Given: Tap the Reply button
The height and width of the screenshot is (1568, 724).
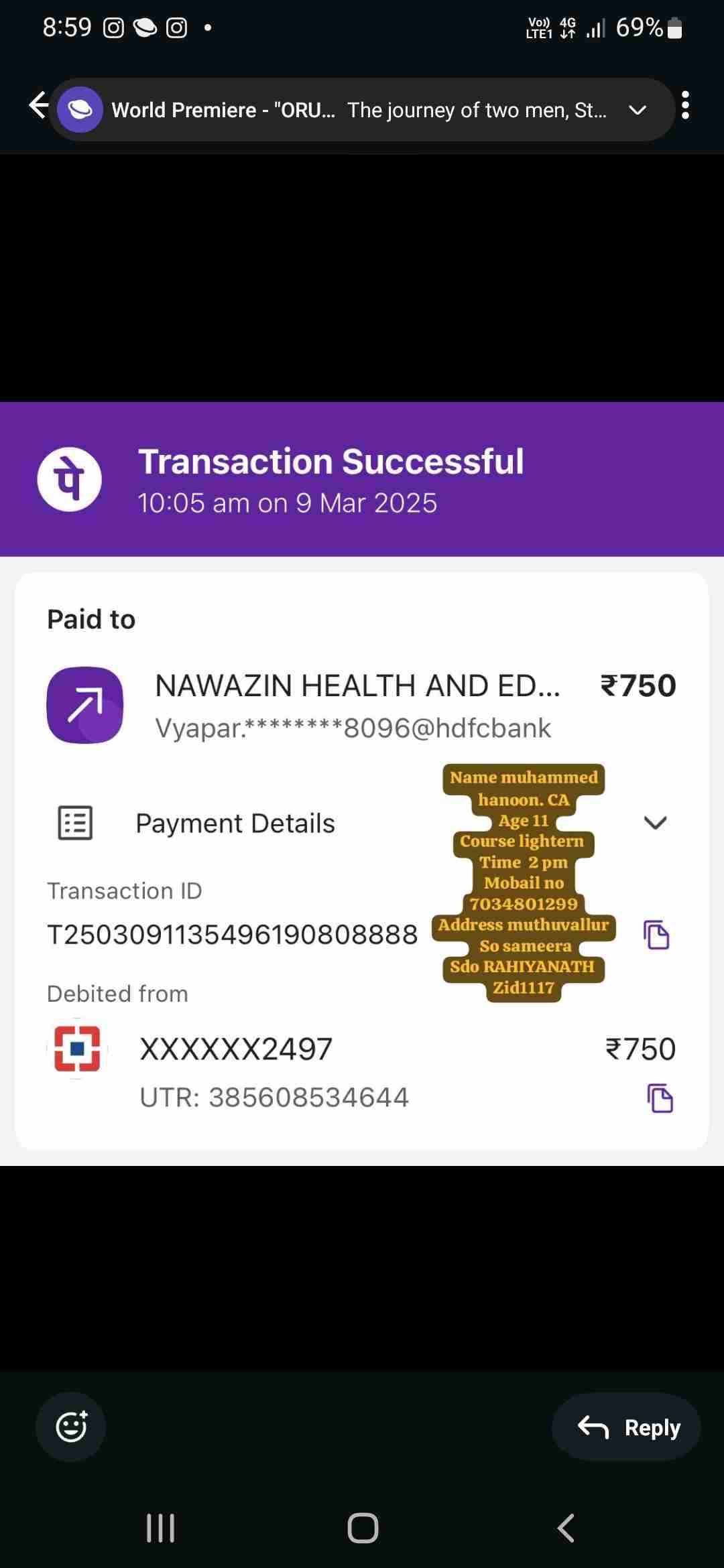Looking at the screenshot, I should [627, 1427].
